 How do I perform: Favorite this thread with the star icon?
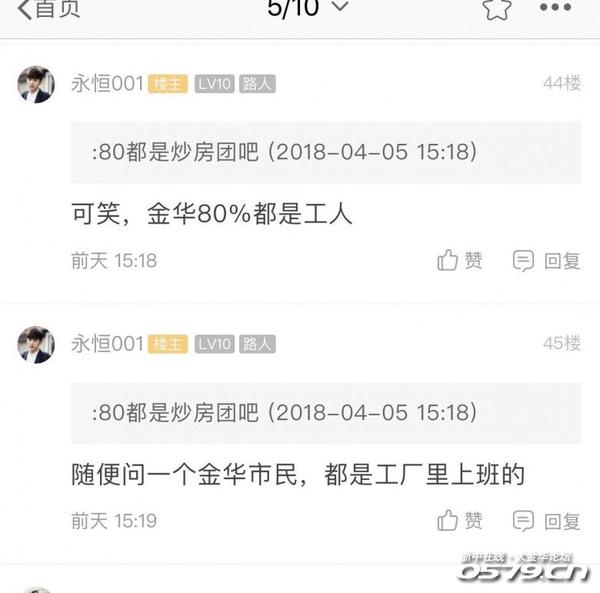(x=496, y=9)
